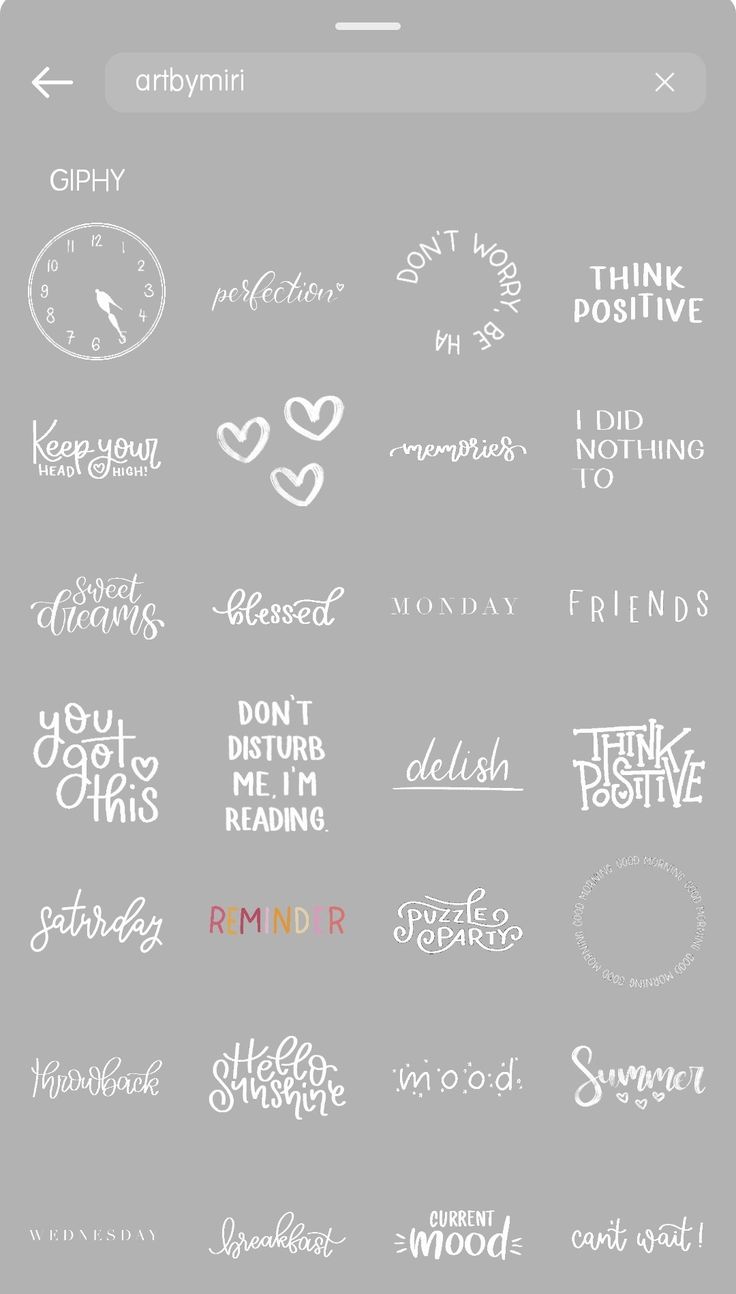This screenshot has width=736, height=1294.
Task: Choose the "sweet dreams" sticker
Action: [x=97, y=607]
